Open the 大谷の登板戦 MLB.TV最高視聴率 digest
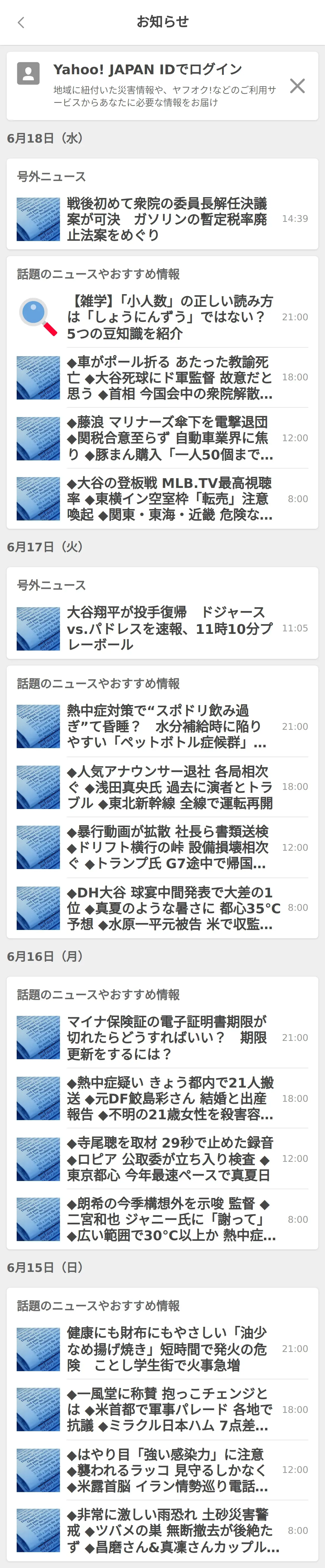 (170, 498)
